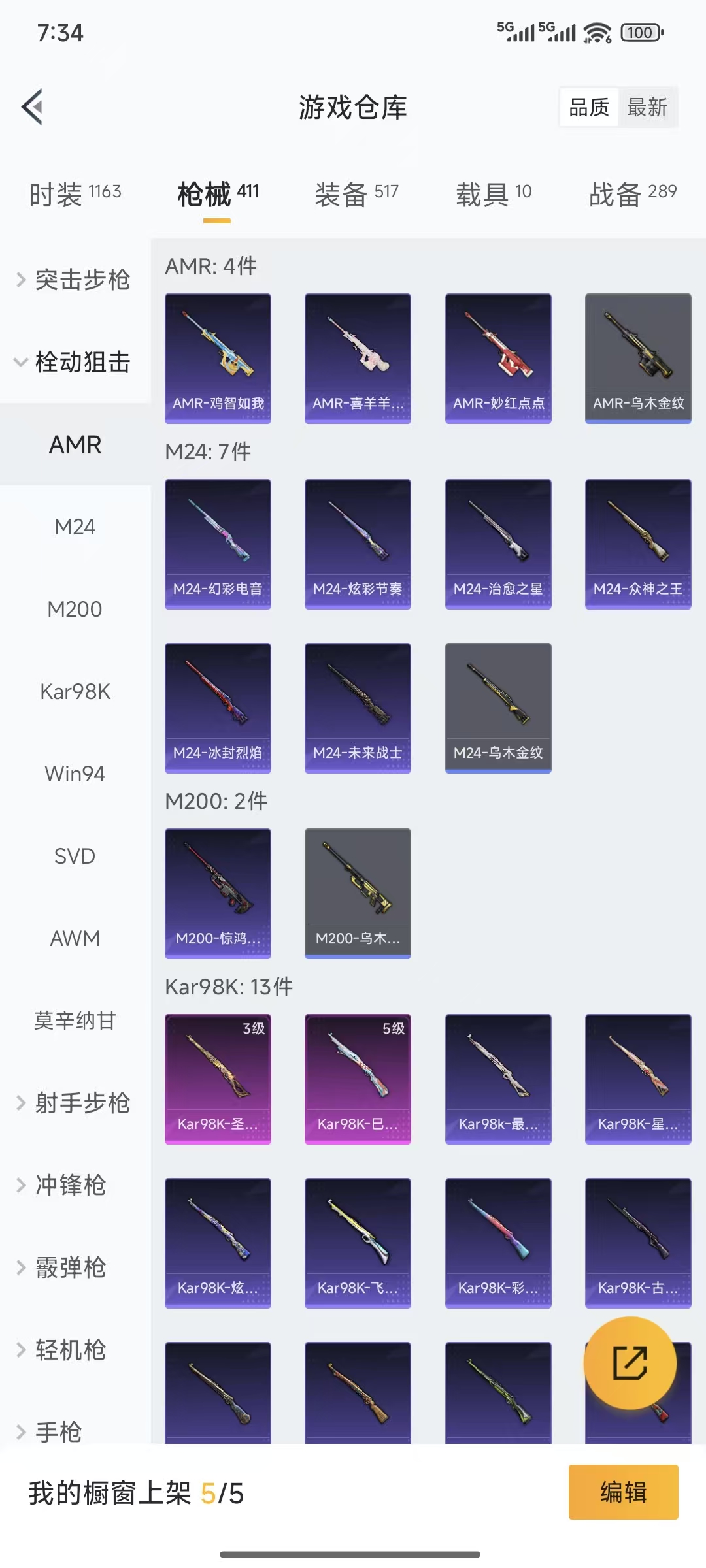Sort items by 最新

(x=647, y=107)
